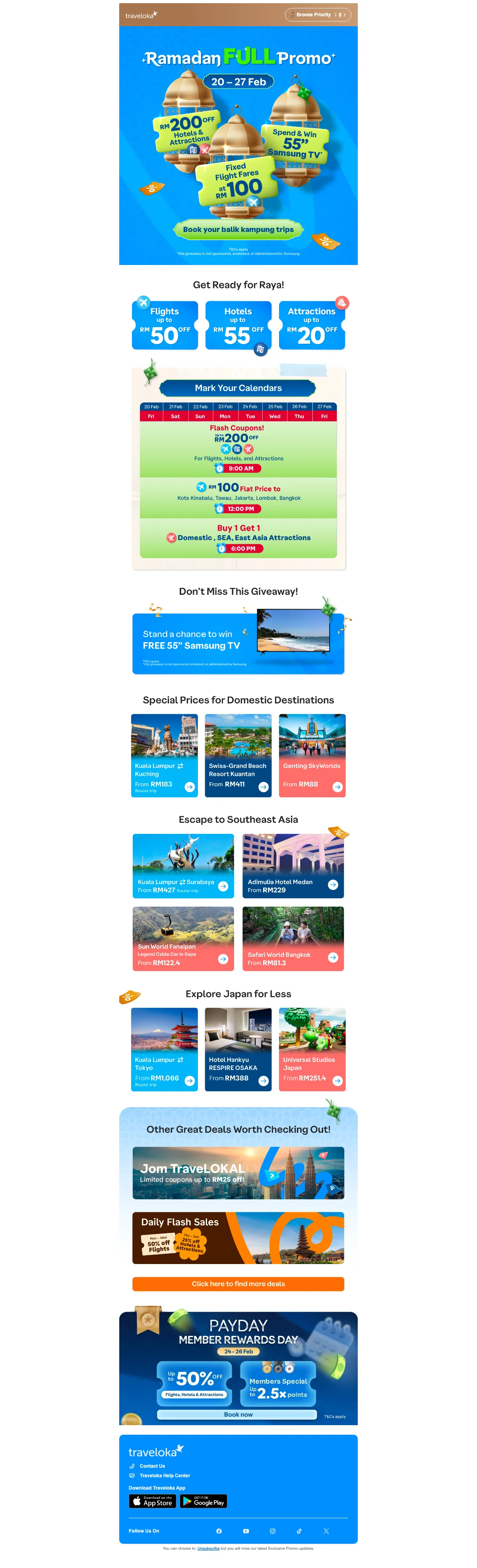Open the Attractions up to RM20 off coupon
Image resolution: width=477 pixels, height=1568 pixels.
(x=312, y=325)
